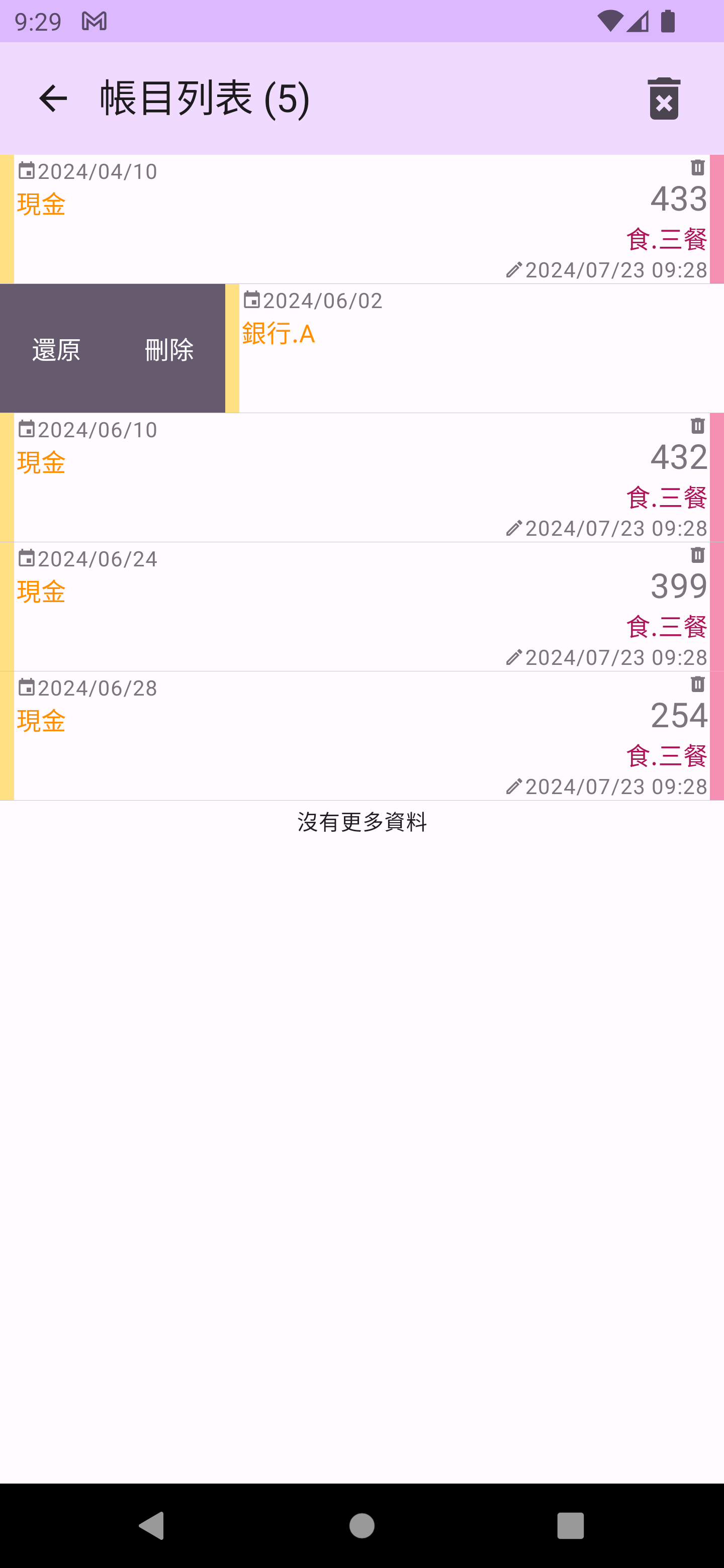The width and height of the screenshot is (724, 1568).
Task: Open the 2024/04/10 entry of 433
Action: [361, 219]
